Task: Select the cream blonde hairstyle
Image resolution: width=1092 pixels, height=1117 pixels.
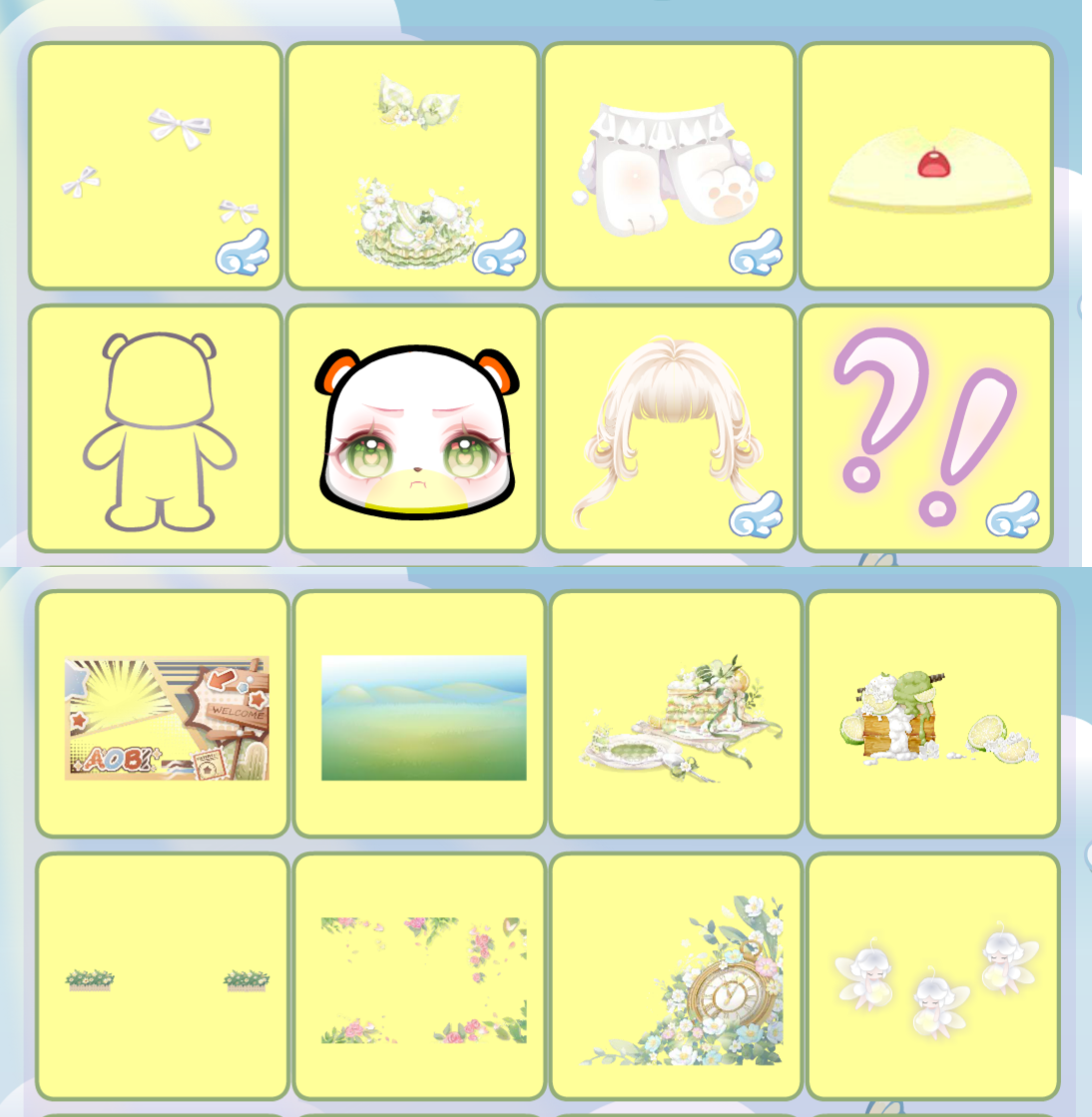Action: [x=669, y=428]
